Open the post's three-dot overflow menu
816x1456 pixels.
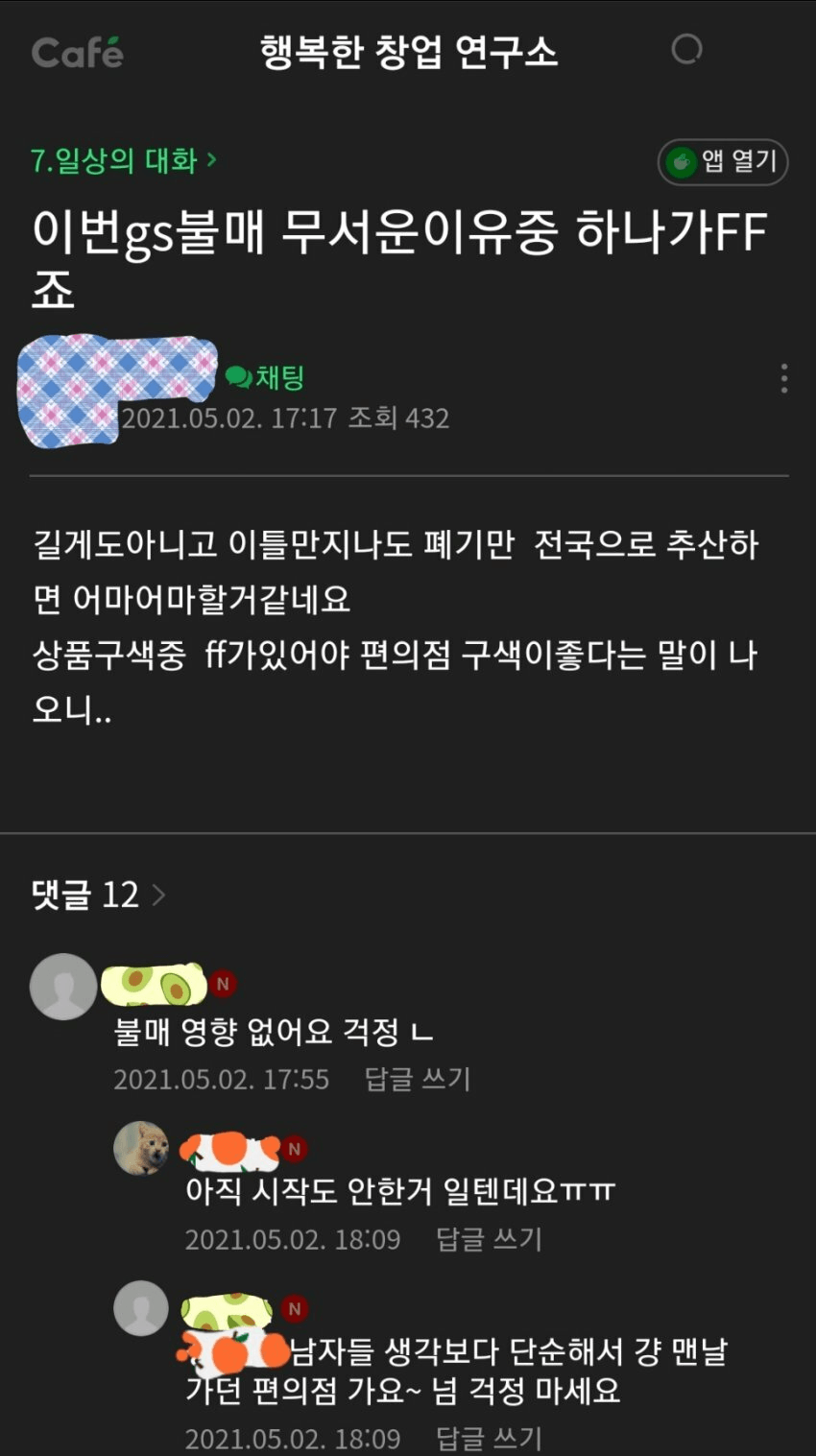(x=783, y=379)
